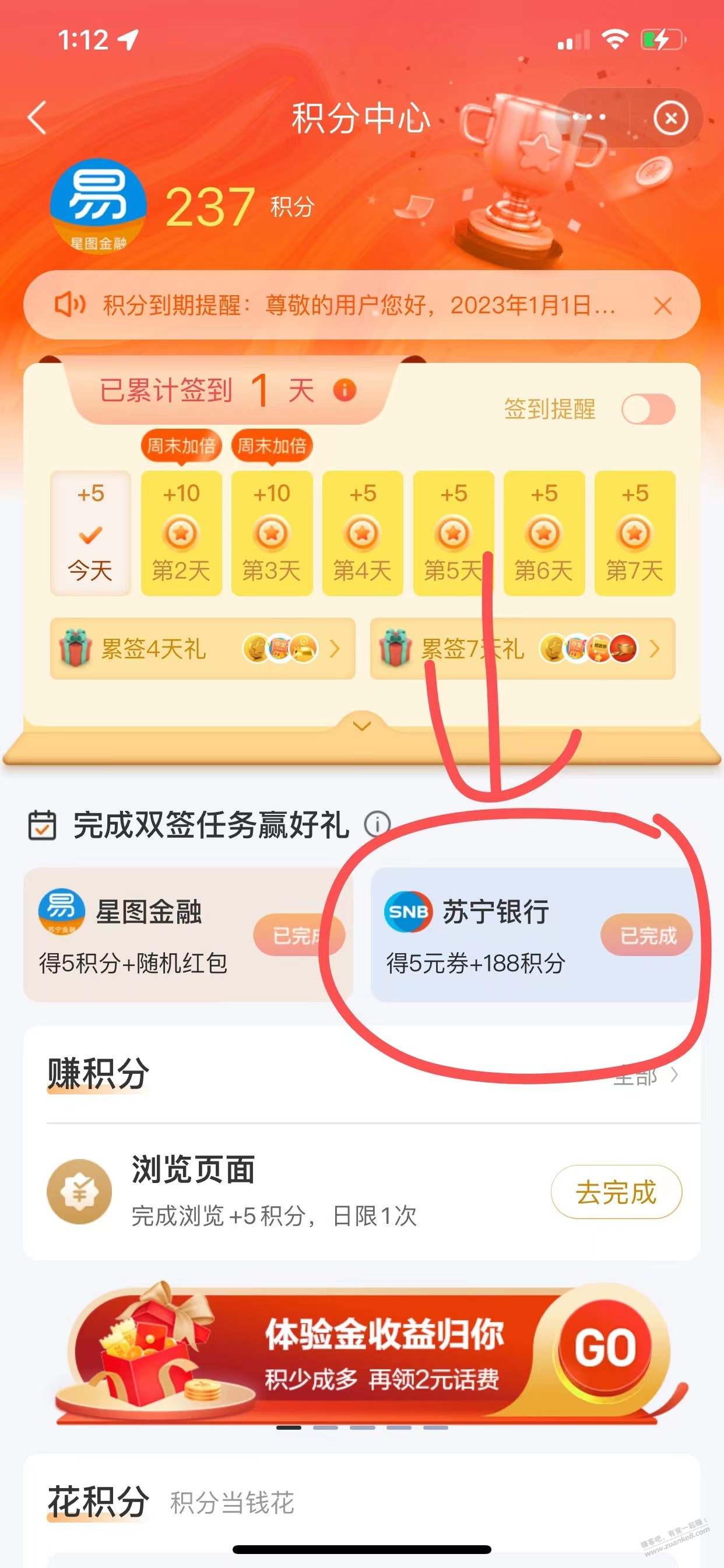View 完成双签任务赢好礼 info icon
The width and height of the screenshot is (724, 1568).
click(377, 824)
